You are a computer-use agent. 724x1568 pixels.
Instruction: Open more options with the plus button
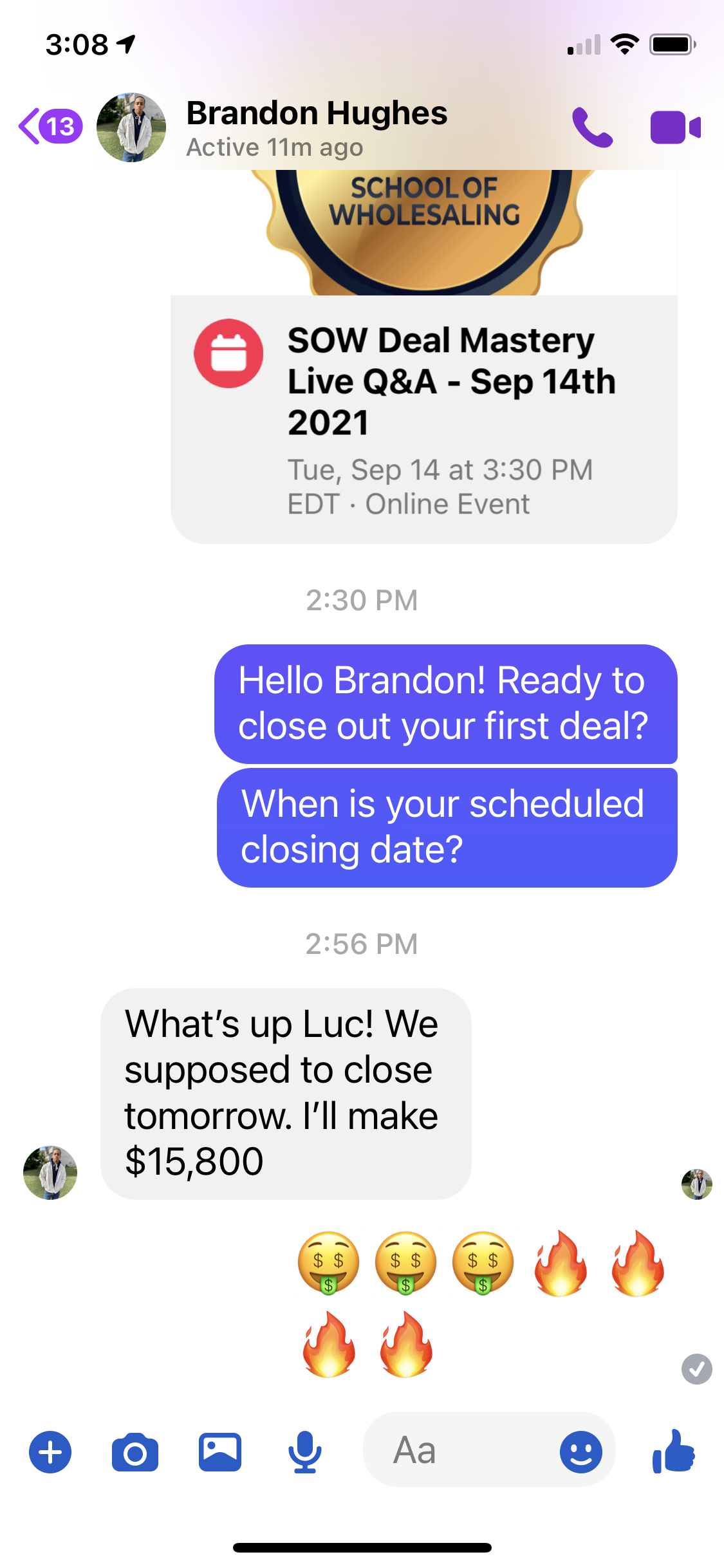(x=50, y=1452)
